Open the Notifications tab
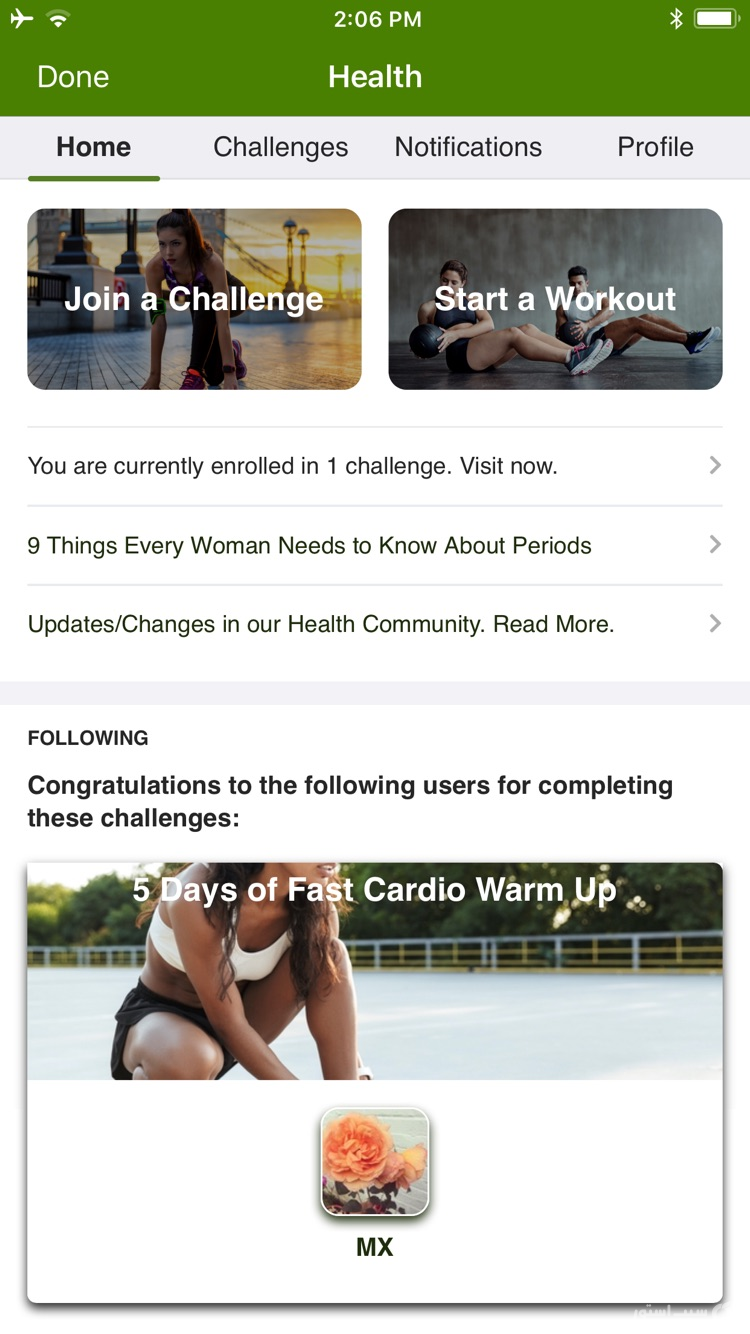 click(x=468, y=147)
